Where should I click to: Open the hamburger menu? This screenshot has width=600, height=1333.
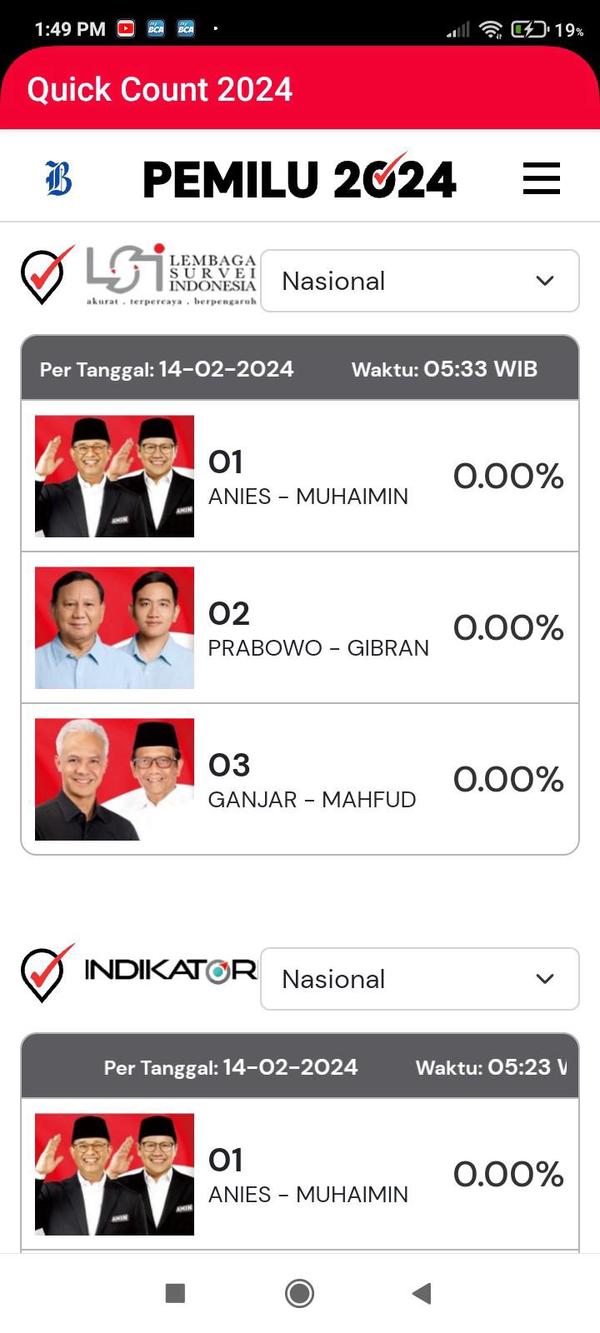(541, 179)
